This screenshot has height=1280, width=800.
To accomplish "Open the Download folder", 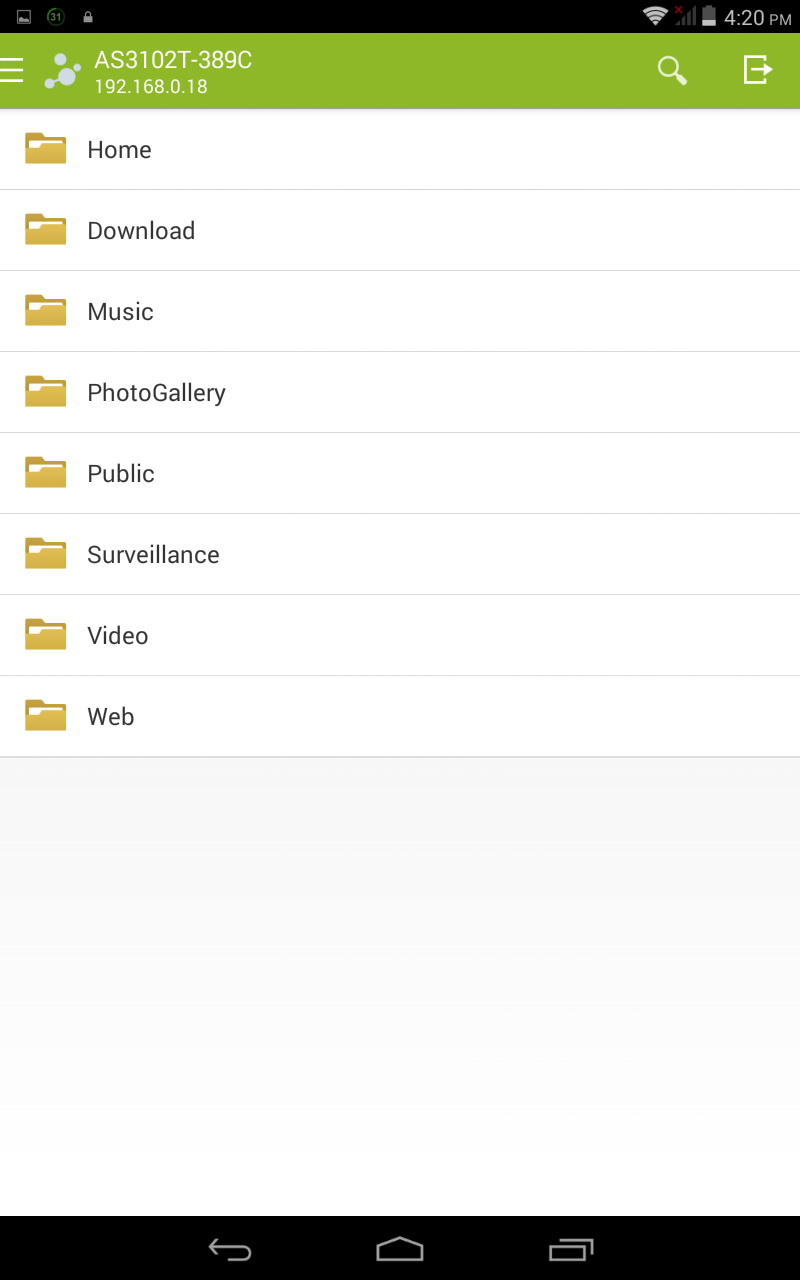I will pyautogui.click(x=400, y=230).
